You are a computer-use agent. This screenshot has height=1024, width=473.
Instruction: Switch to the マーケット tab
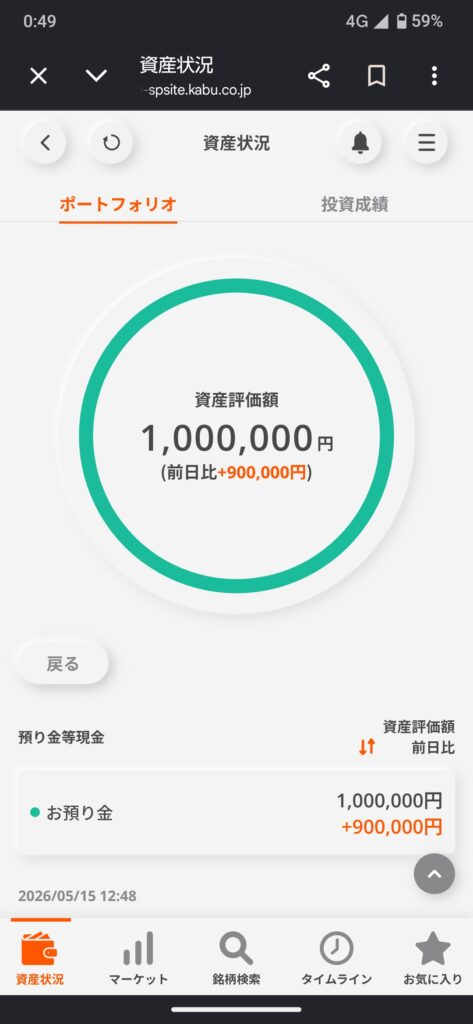tap(139, 957)
